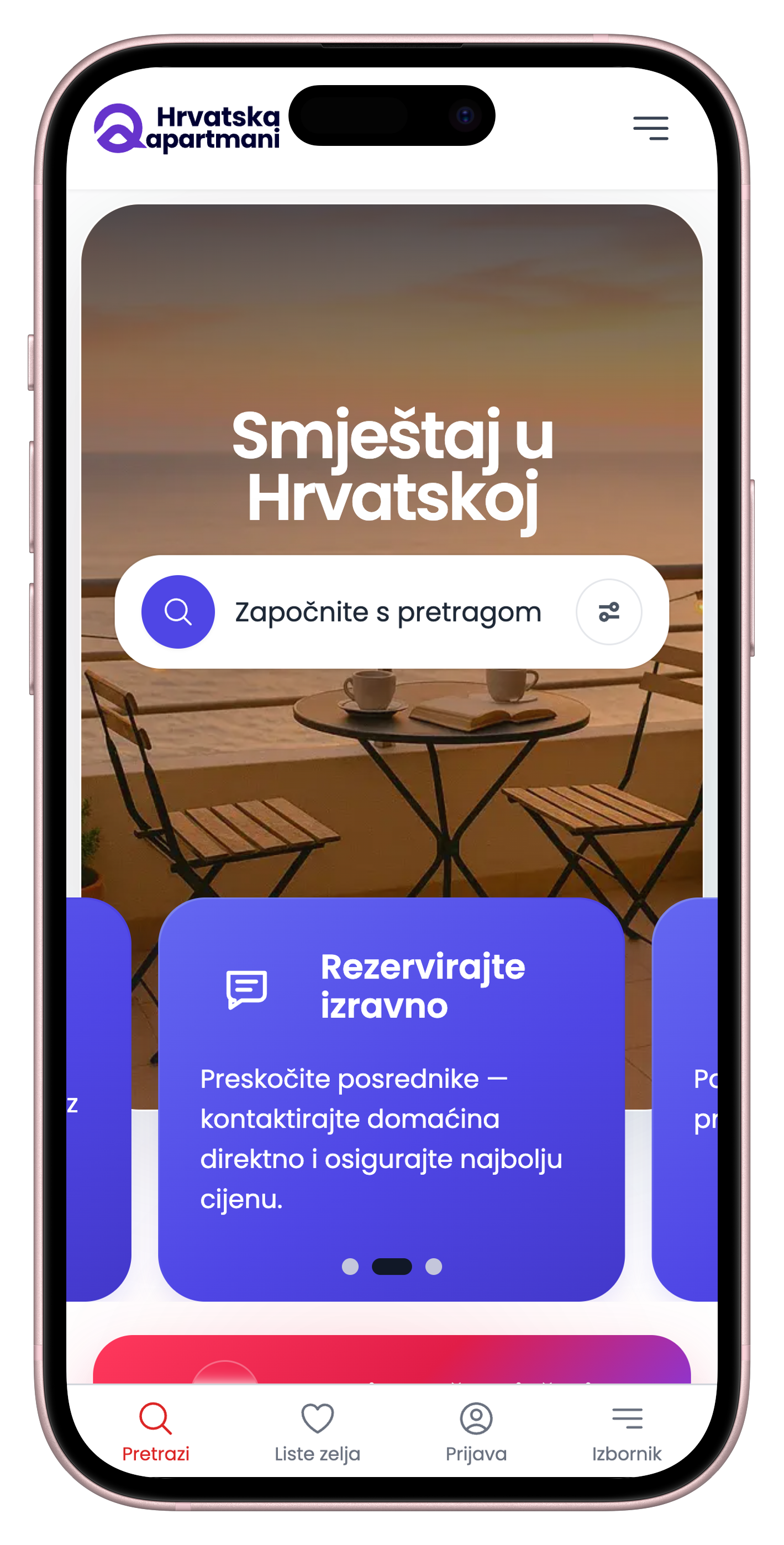Image resolution: width=784 pixels, height=1545 pixels.
Task: Open the Izbornik tab
Action: click(x=627, y=1432)
